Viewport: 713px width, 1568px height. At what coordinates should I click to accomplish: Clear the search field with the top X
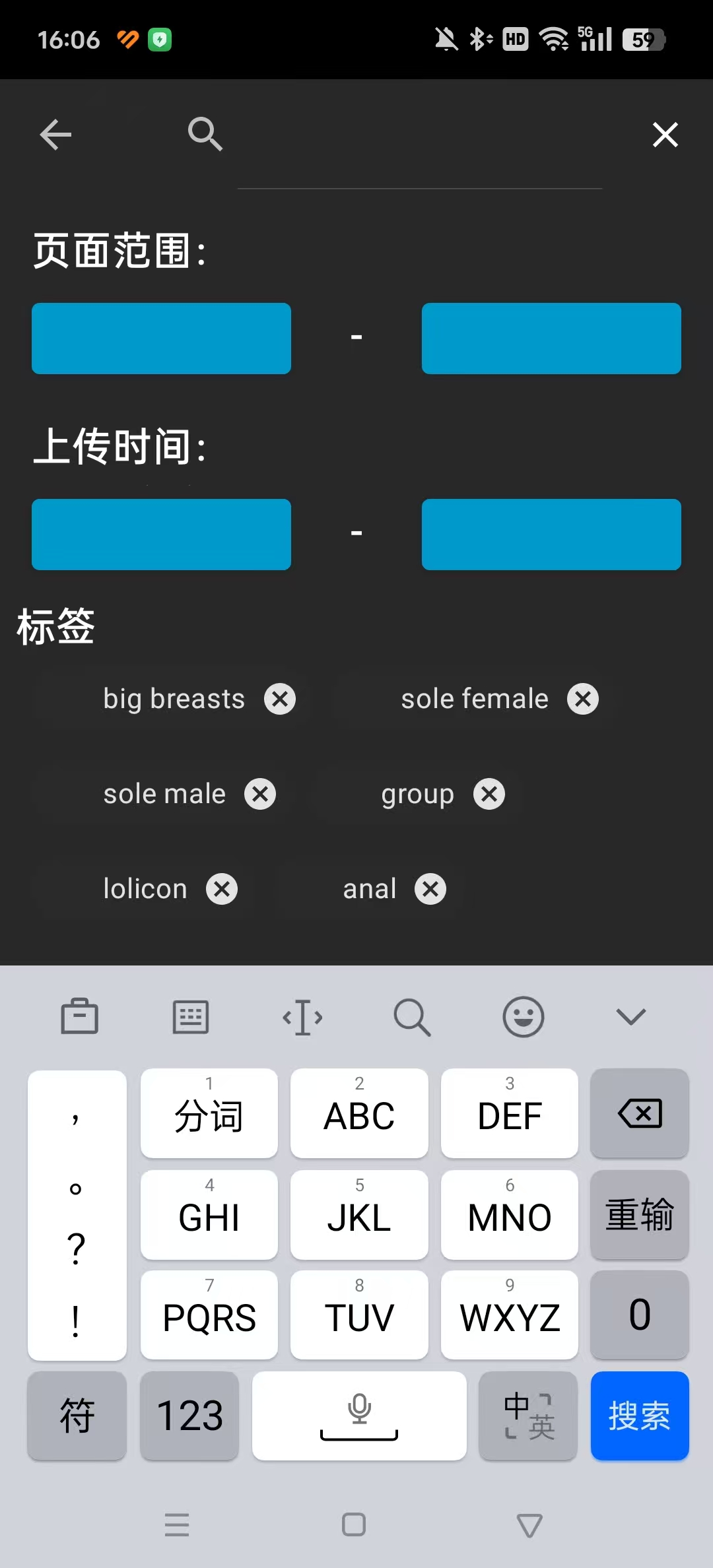pyautogui.click(x=665, y=135)
